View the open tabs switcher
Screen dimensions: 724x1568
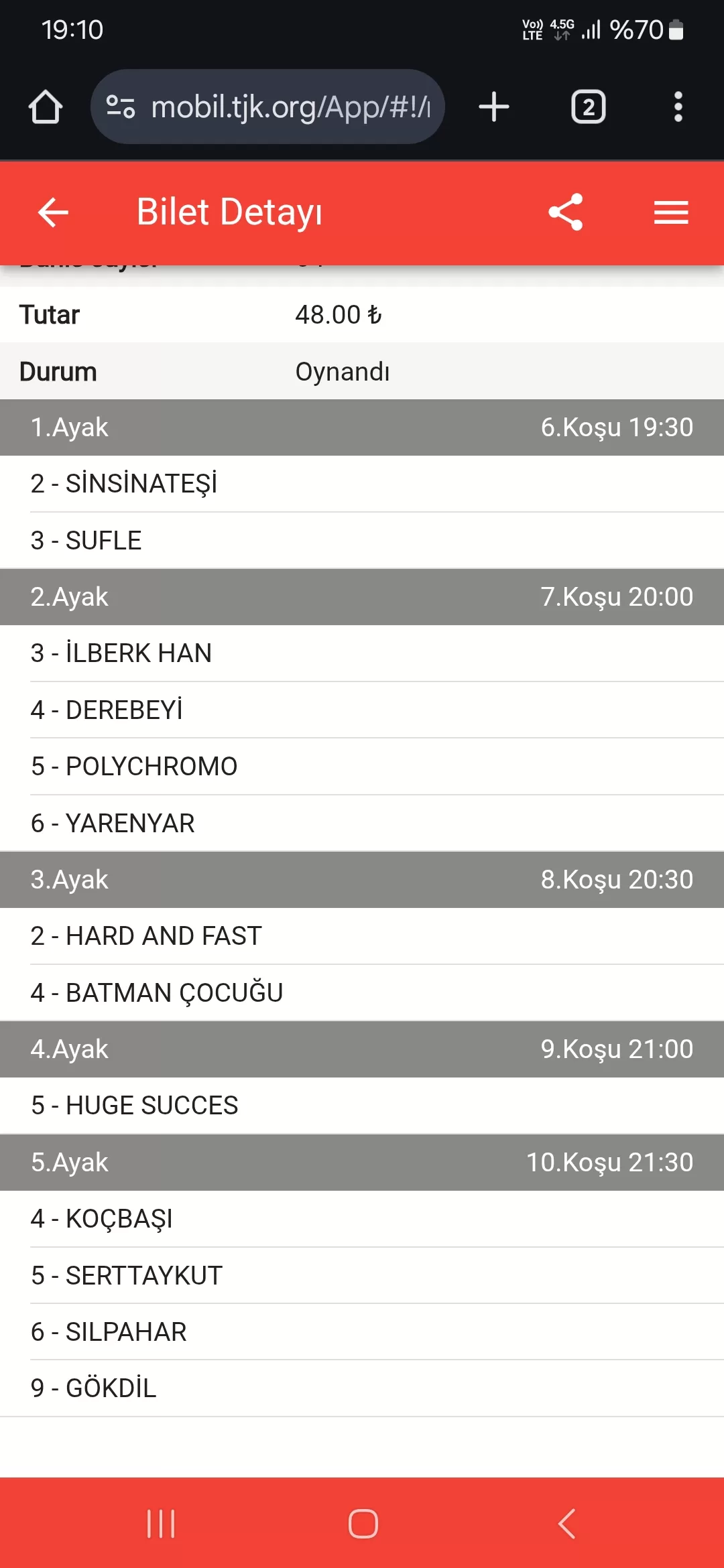coord(588,107)
